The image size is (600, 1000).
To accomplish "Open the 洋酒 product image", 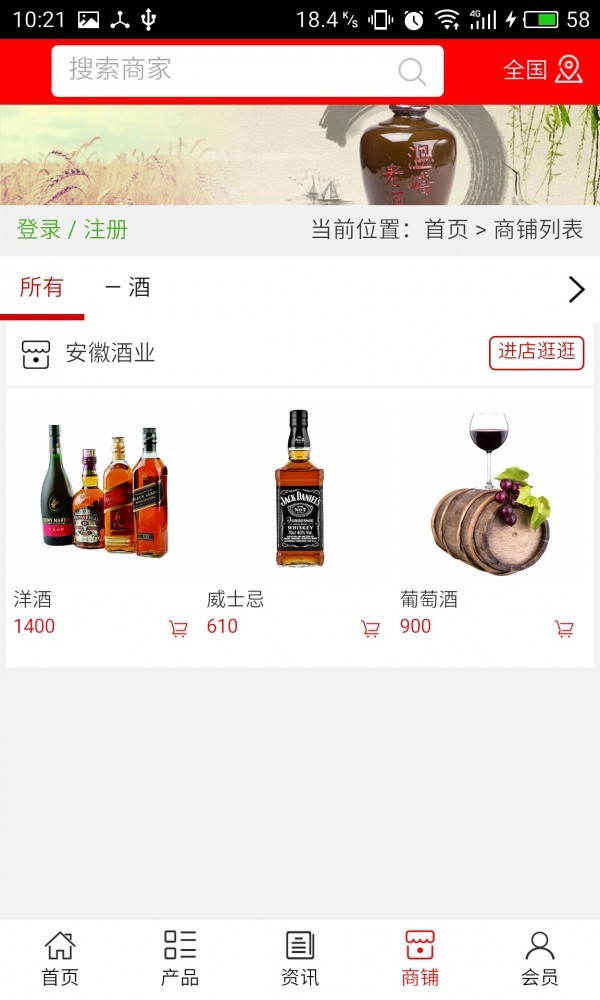I will [x=104, y=492].
